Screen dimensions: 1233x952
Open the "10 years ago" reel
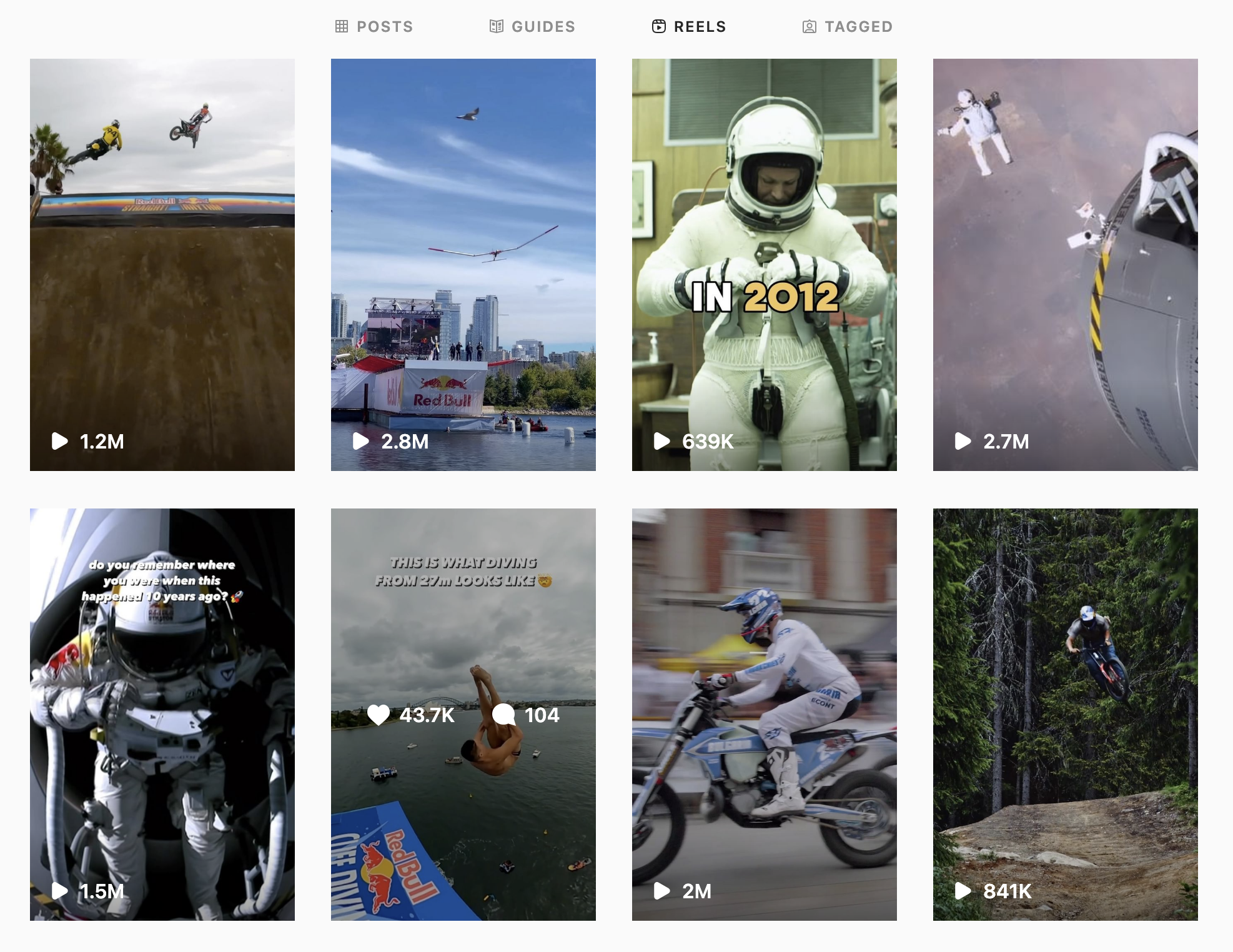(x=162, y=714)
